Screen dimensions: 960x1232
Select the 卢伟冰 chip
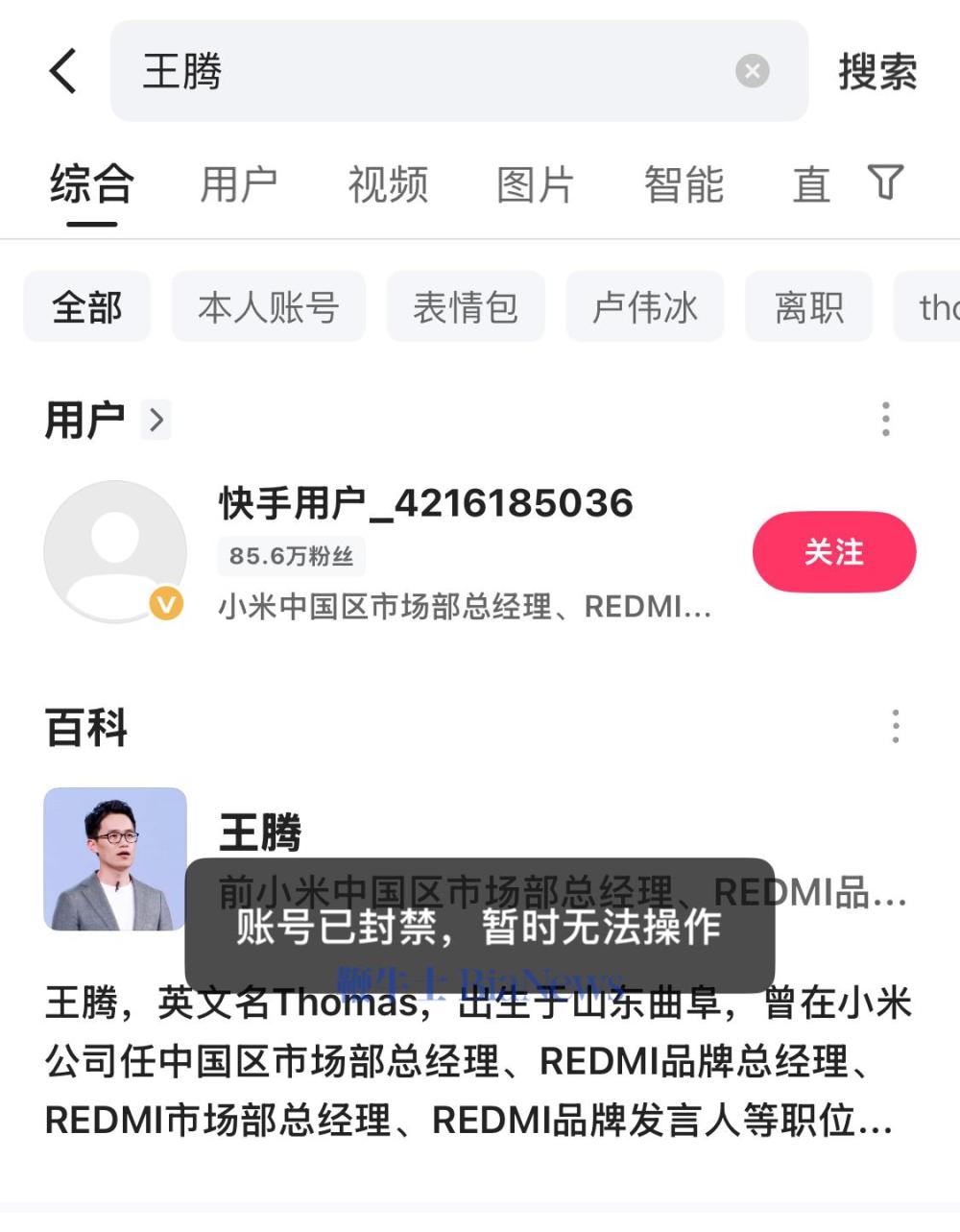(644, 307)
